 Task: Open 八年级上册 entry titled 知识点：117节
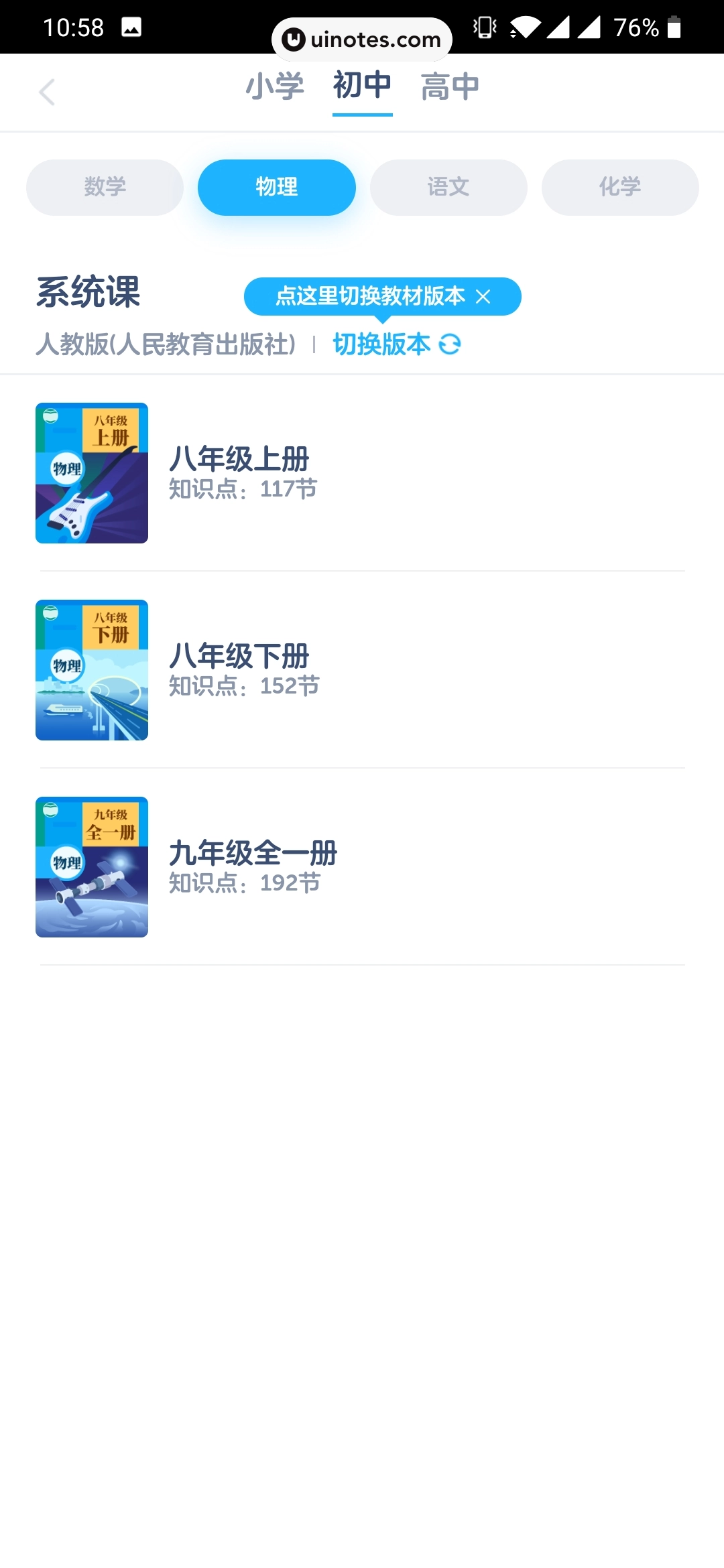tap(243, 488)
